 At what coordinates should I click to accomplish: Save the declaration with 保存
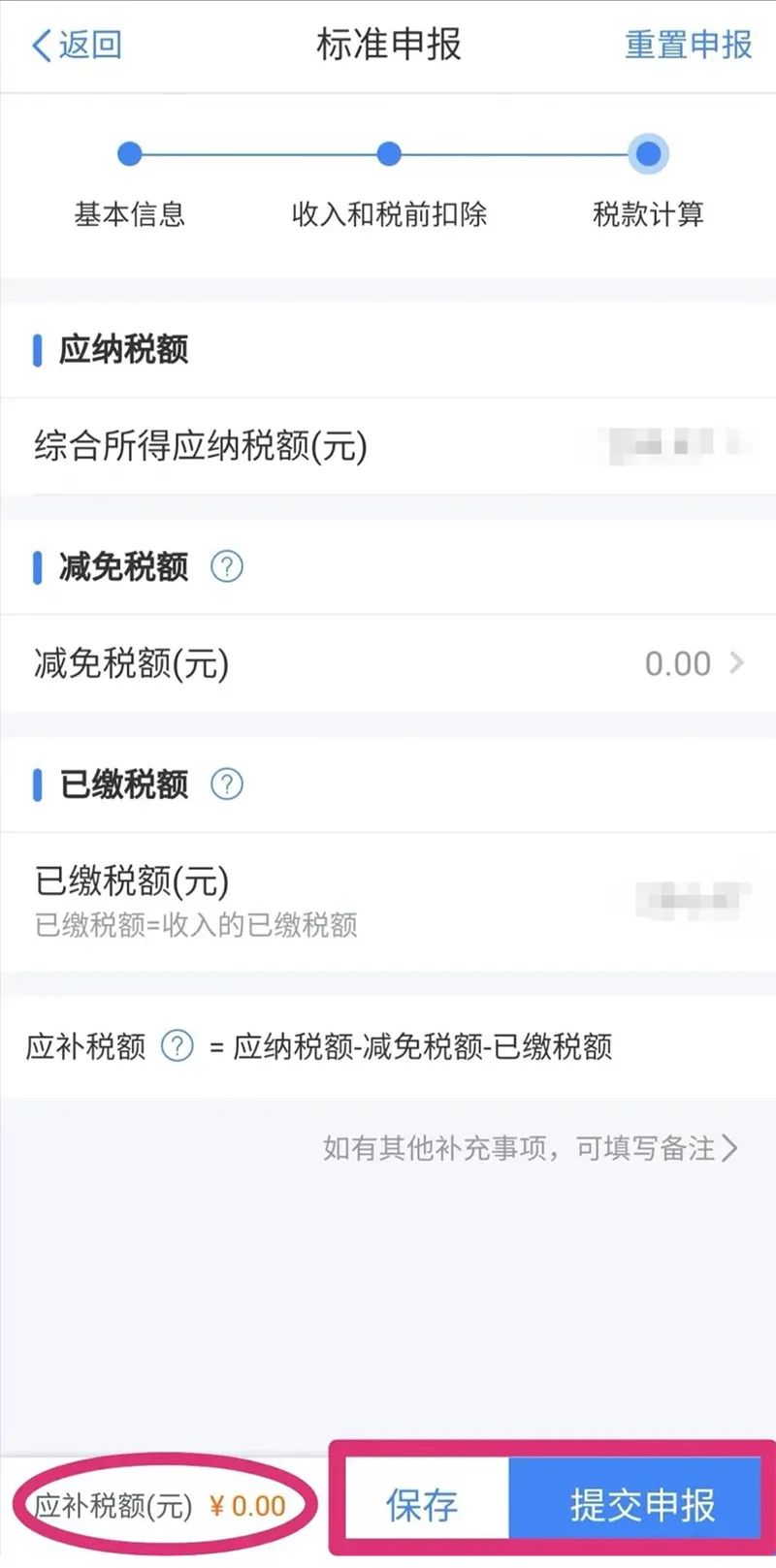[x=422, y=1504]
